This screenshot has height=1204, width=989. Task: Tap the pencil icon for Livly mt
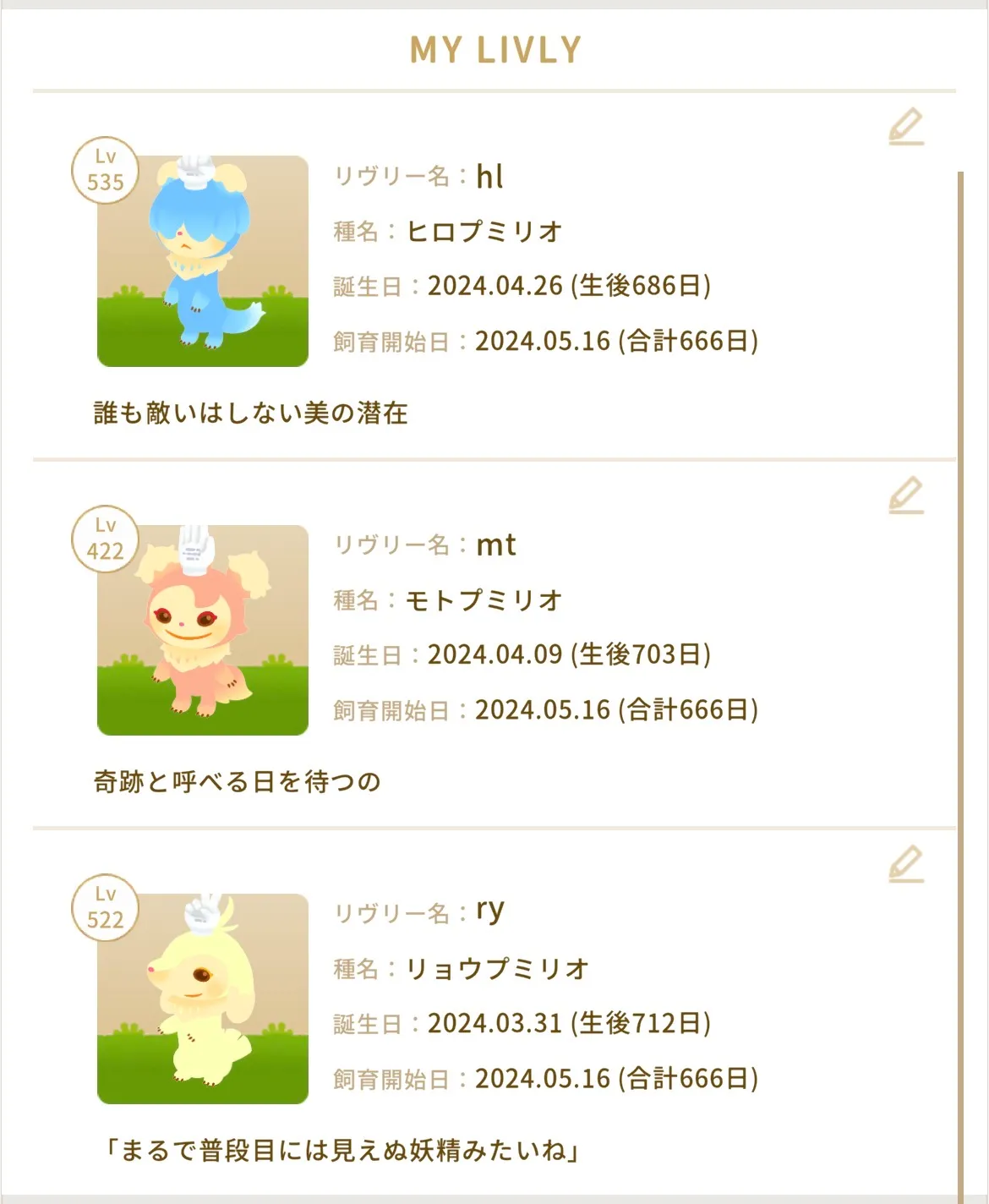coord(906,495)
